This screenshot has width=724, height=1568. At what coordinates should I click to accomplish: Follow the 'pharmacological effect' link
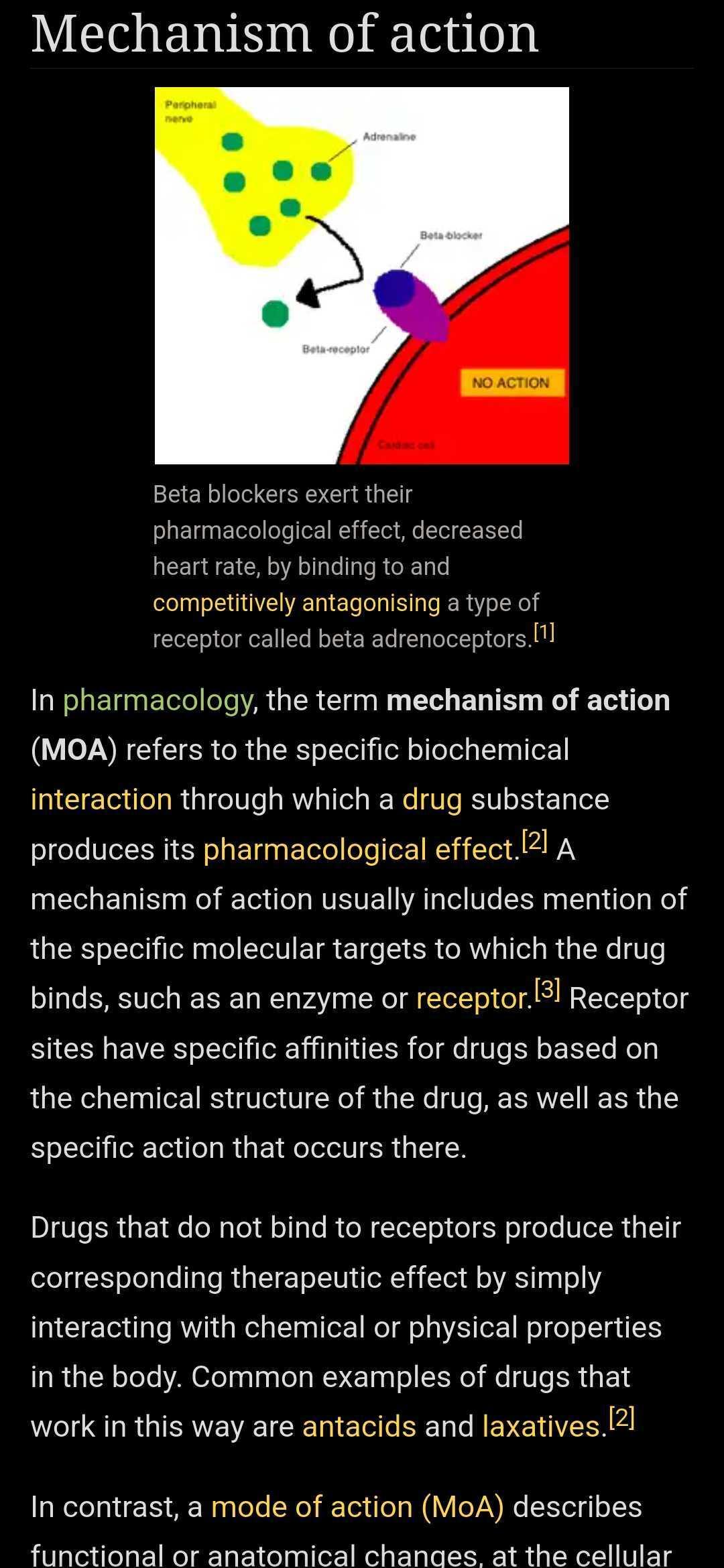coord(361,850)
